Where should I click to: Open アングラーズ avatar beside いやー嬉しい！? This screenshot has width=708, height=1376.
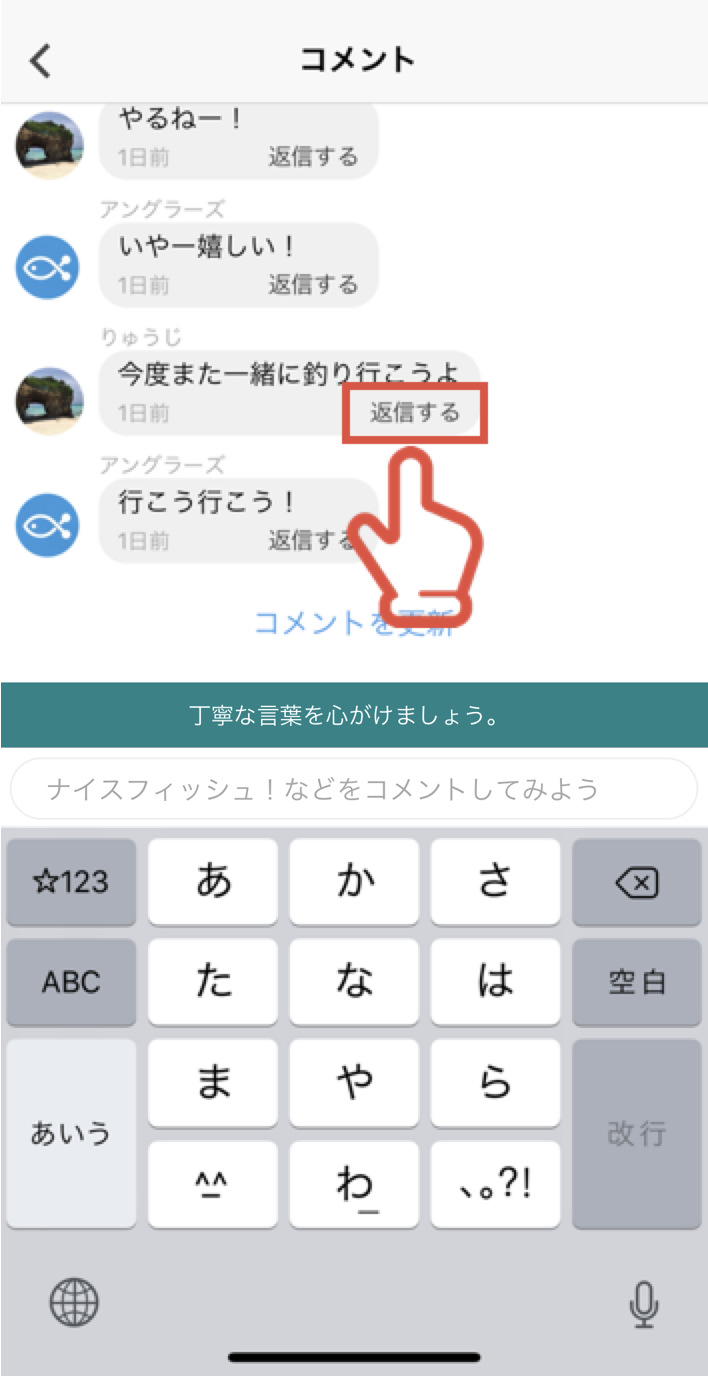49,269
